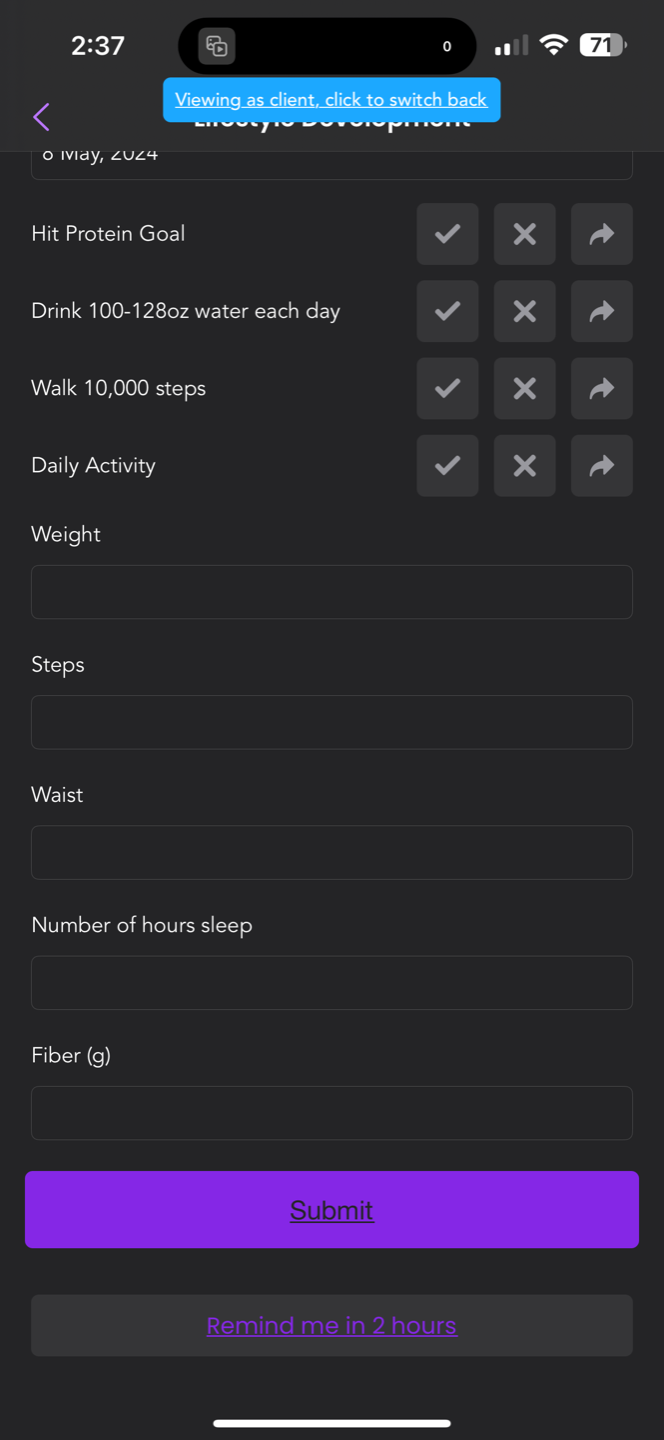Focus the Weight input field
This screenshot has height=1440, width=664.
[x=332, y=592]
